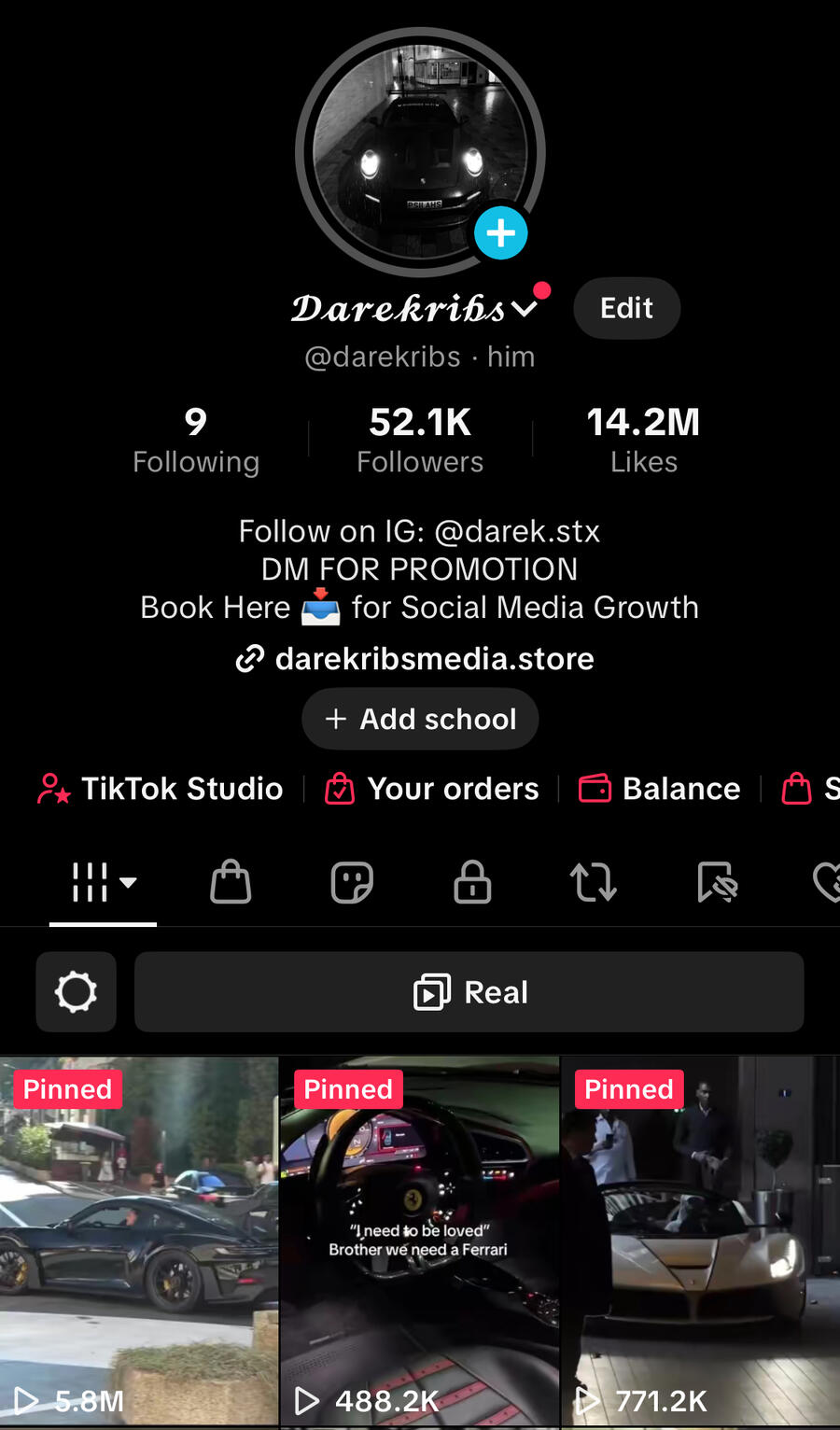Switch to the reposts tab

(x=594, y=882)
